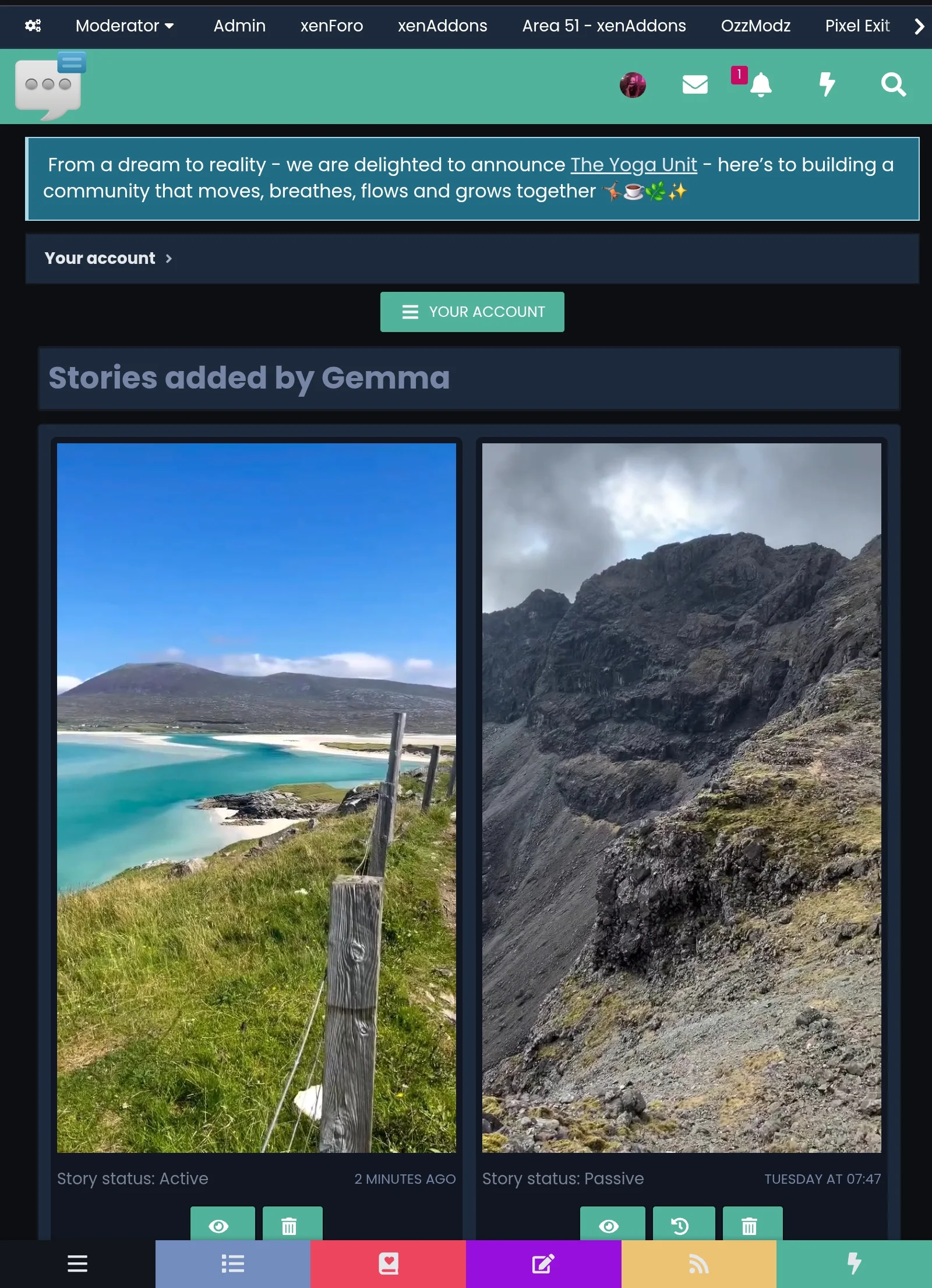Open the user avatar account menu

pyautogui.click(x=633, y=85)
